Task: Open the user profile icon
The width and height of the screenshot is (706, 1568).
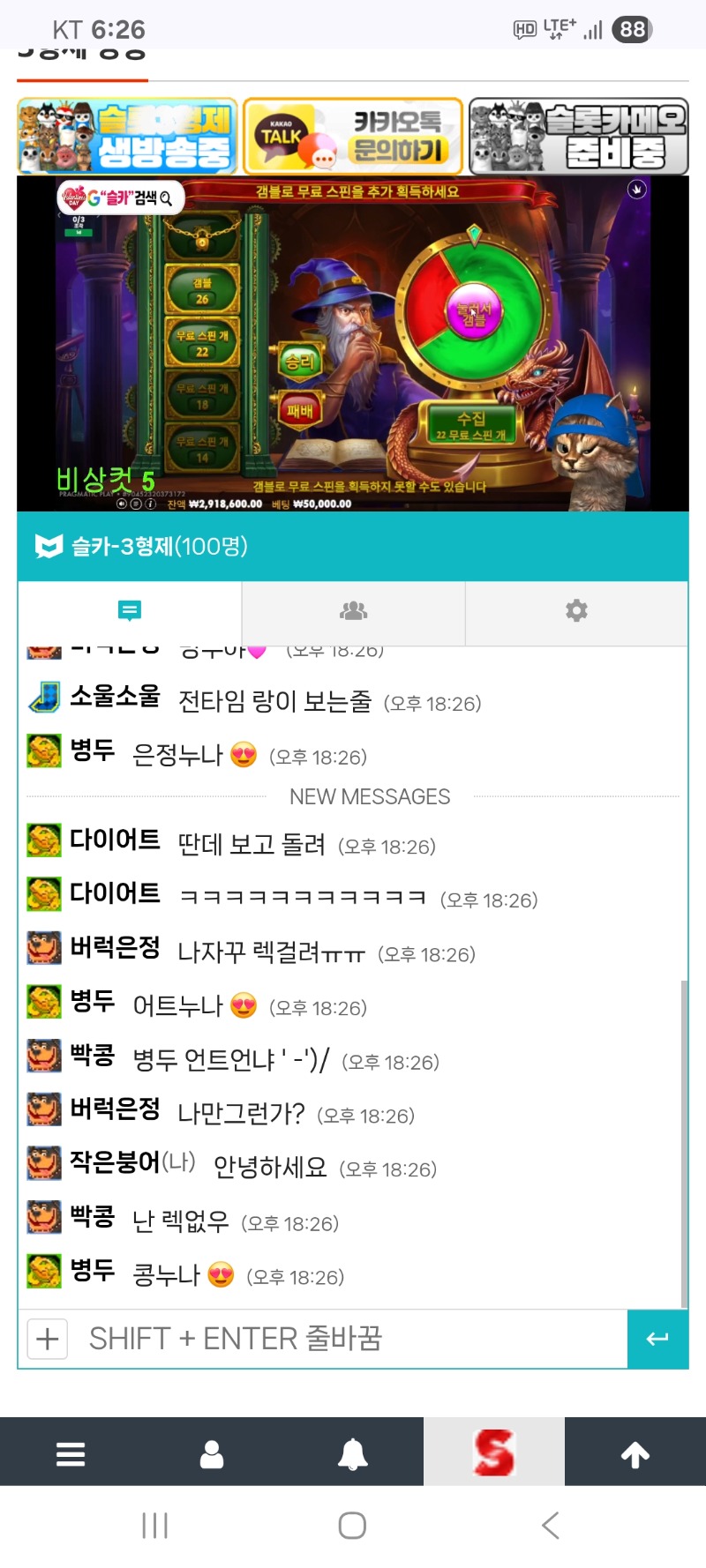Action: [212, 1453]
